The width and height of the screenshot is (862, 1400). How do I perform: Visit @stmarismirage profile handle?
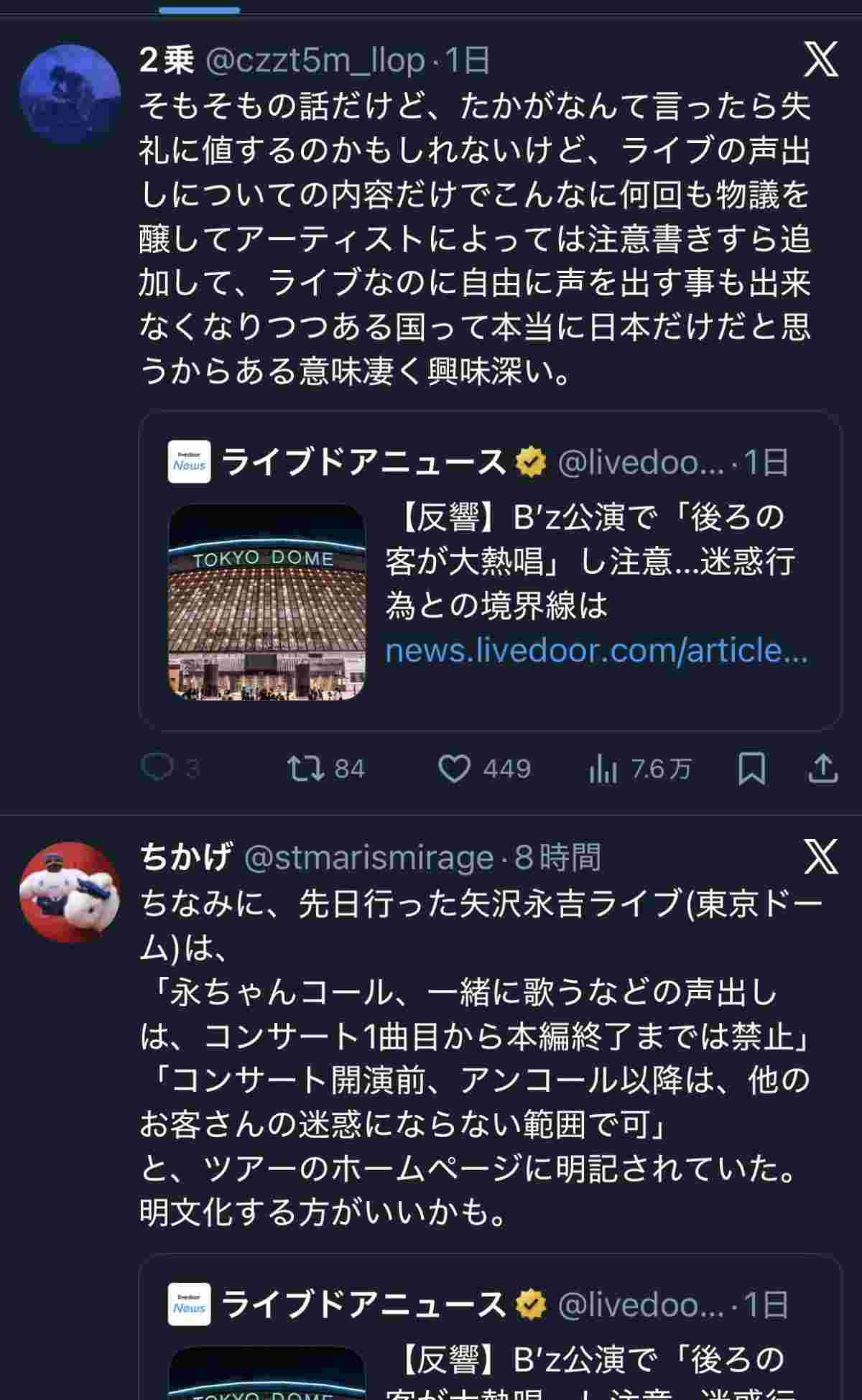coord(369,858)
